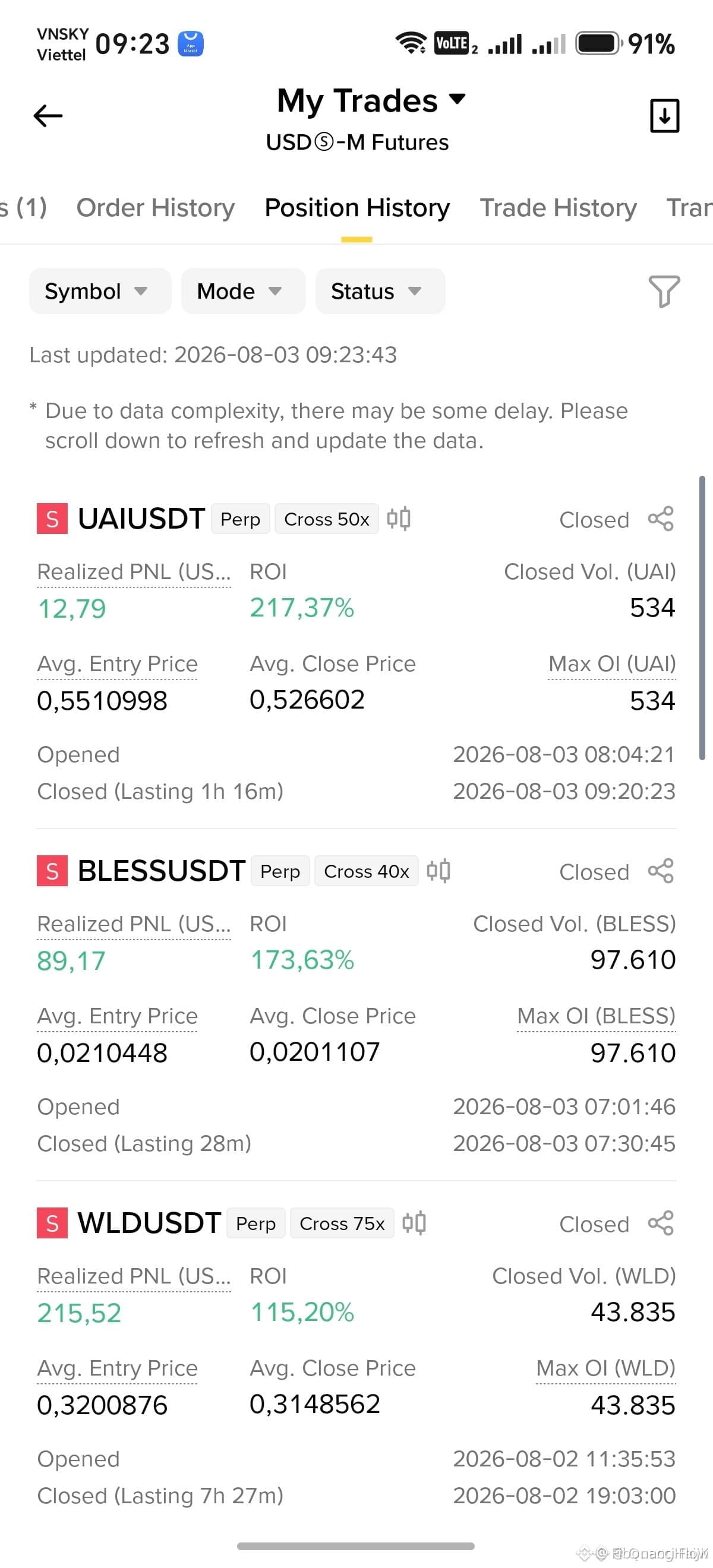Tap Max OI (BLESS) label for explanation
The width and height of the screenshot is (713, 1568).
tap(596, 1016)
